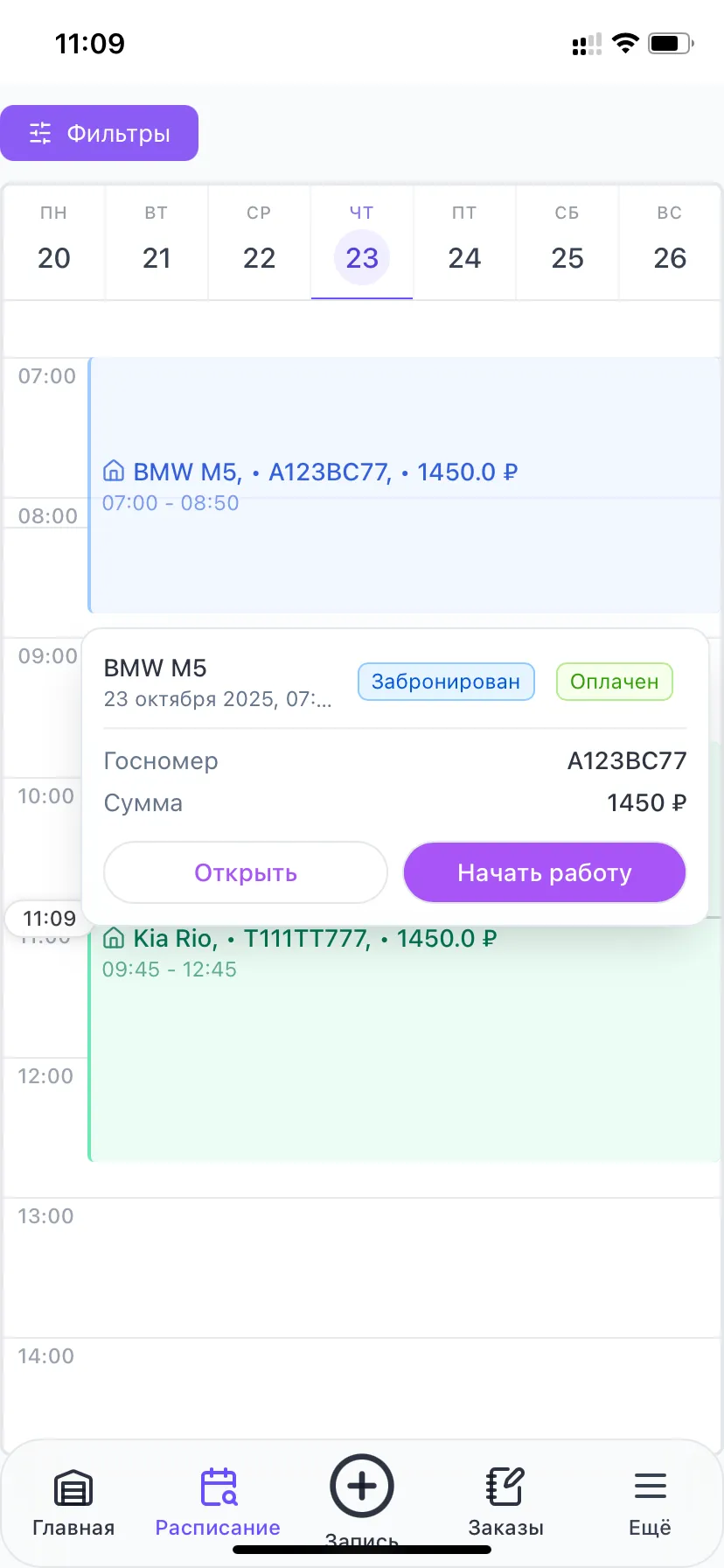Expand the truncated booking date 23 октября 2025
The height and width of the screenshot is (1568, 724).
click(219, 699)
